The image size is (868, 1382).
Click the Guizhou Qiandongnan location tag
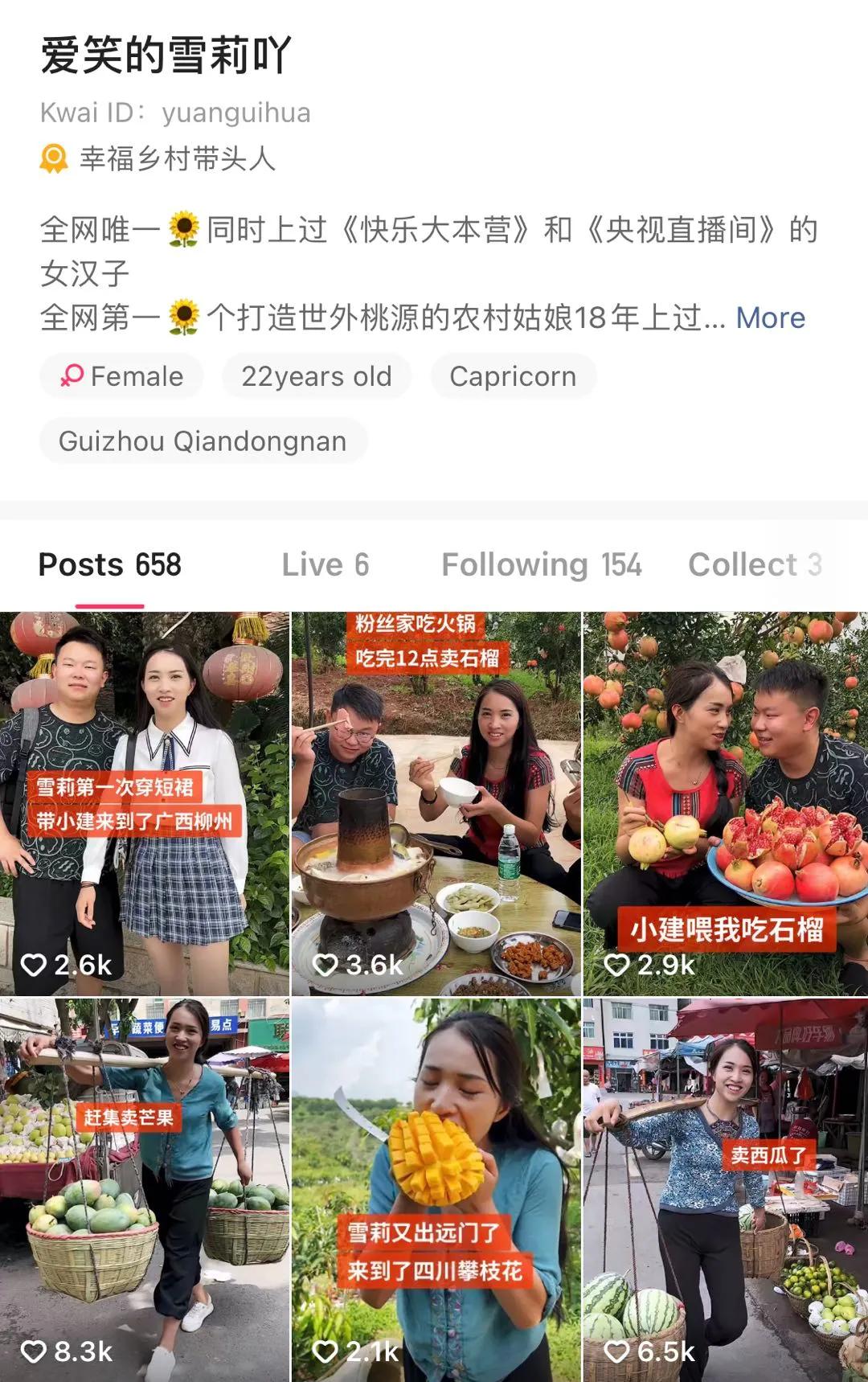tap(202, 441)
